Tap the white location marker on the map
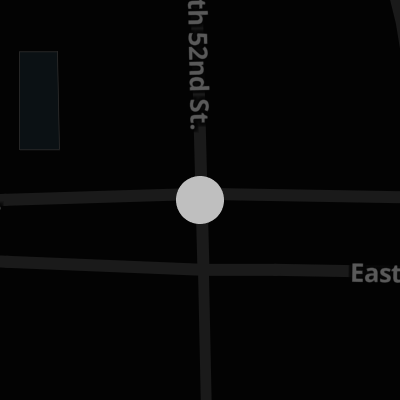The width and height of the screenshot is (400, 400). pos(200,200)
